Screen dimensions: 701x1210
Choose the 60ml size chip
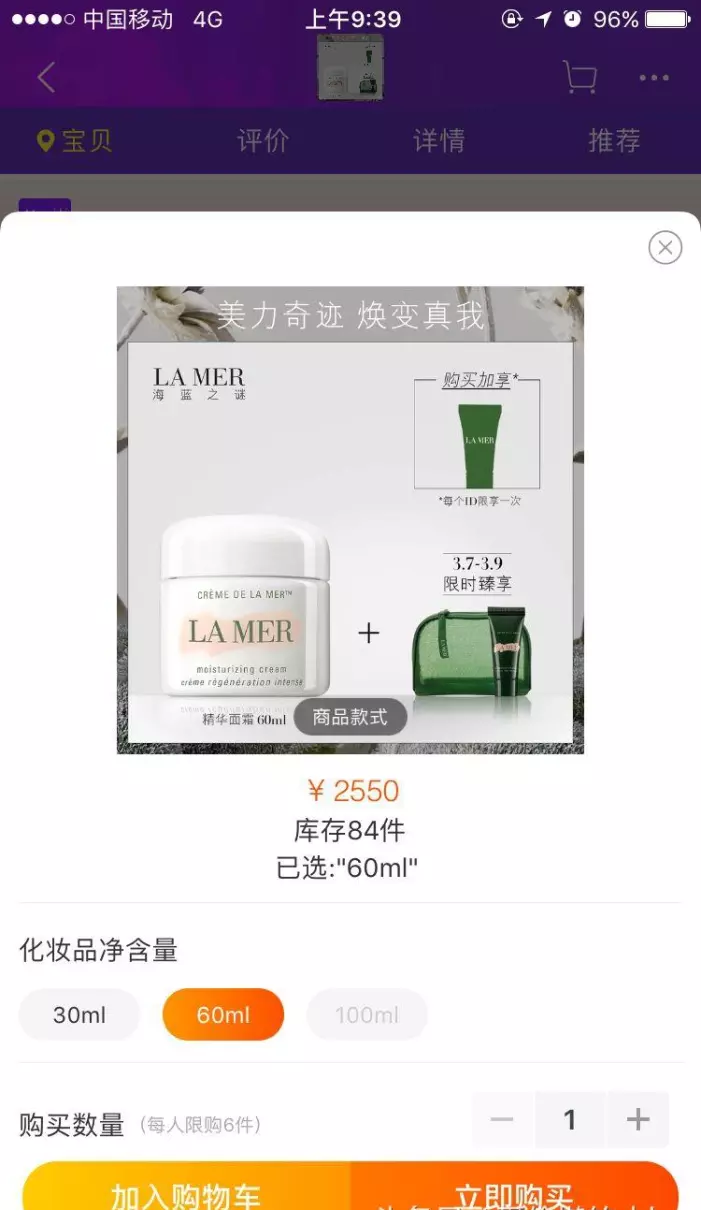click(x=223, y=1015)
